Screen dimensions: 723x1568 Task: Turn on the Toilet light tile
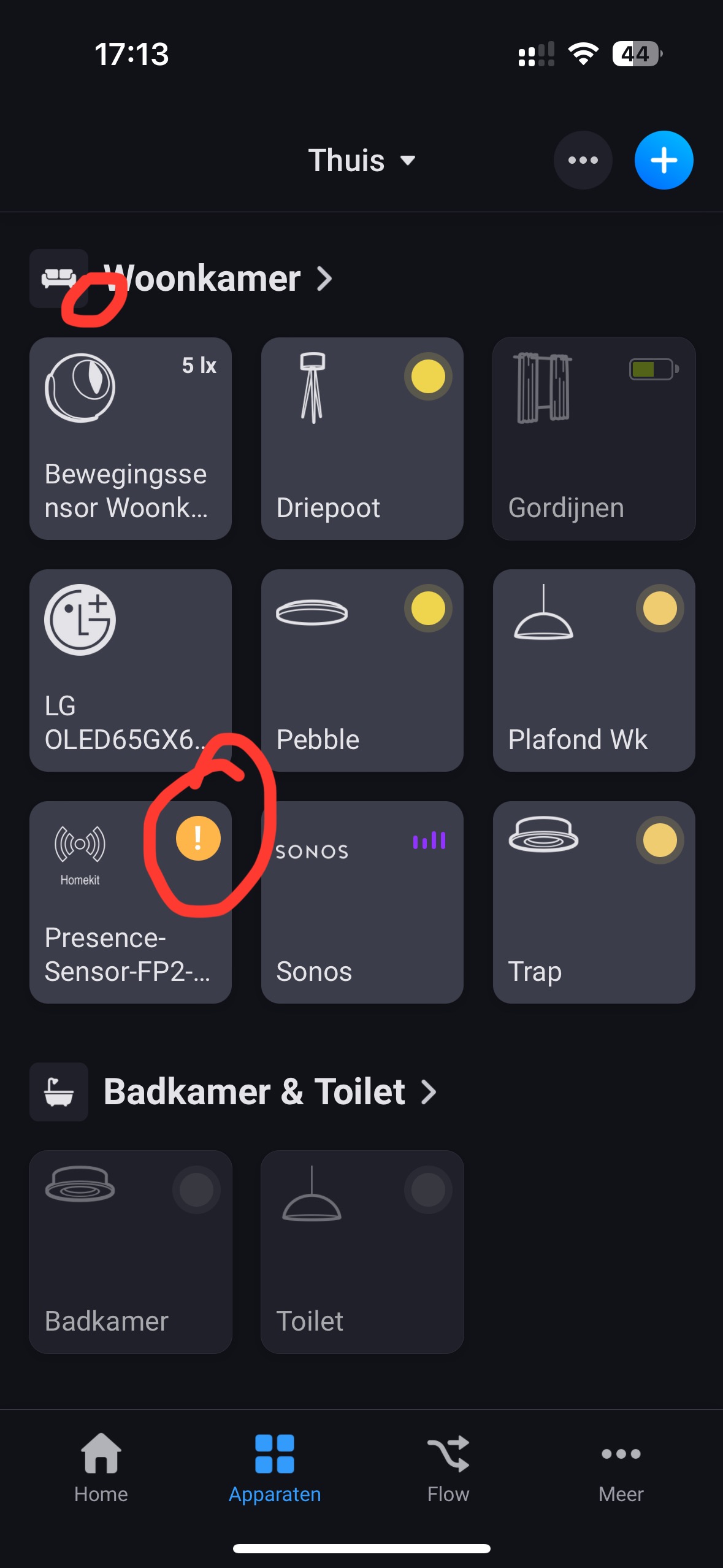point(362,1251)
